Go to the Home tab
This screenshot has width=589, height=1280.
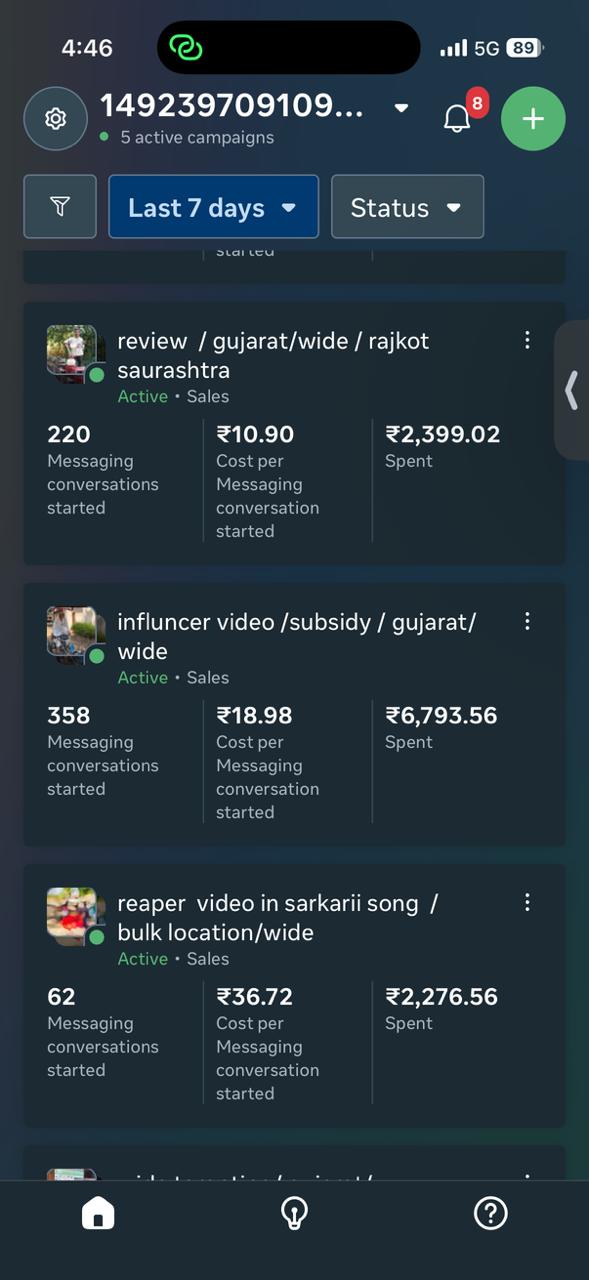coord(98,1214)
